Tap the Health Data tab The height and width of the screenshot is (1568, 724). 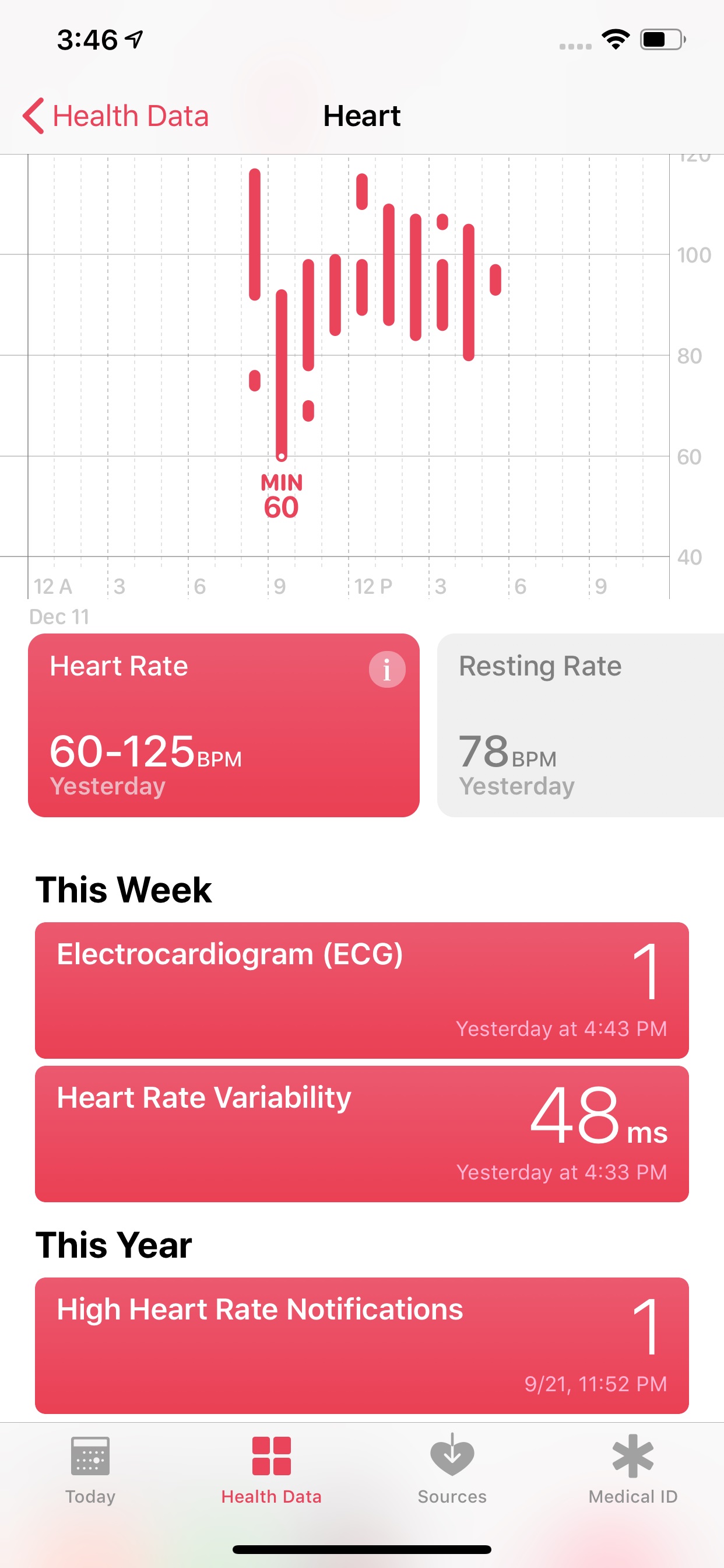(271, 1469)
